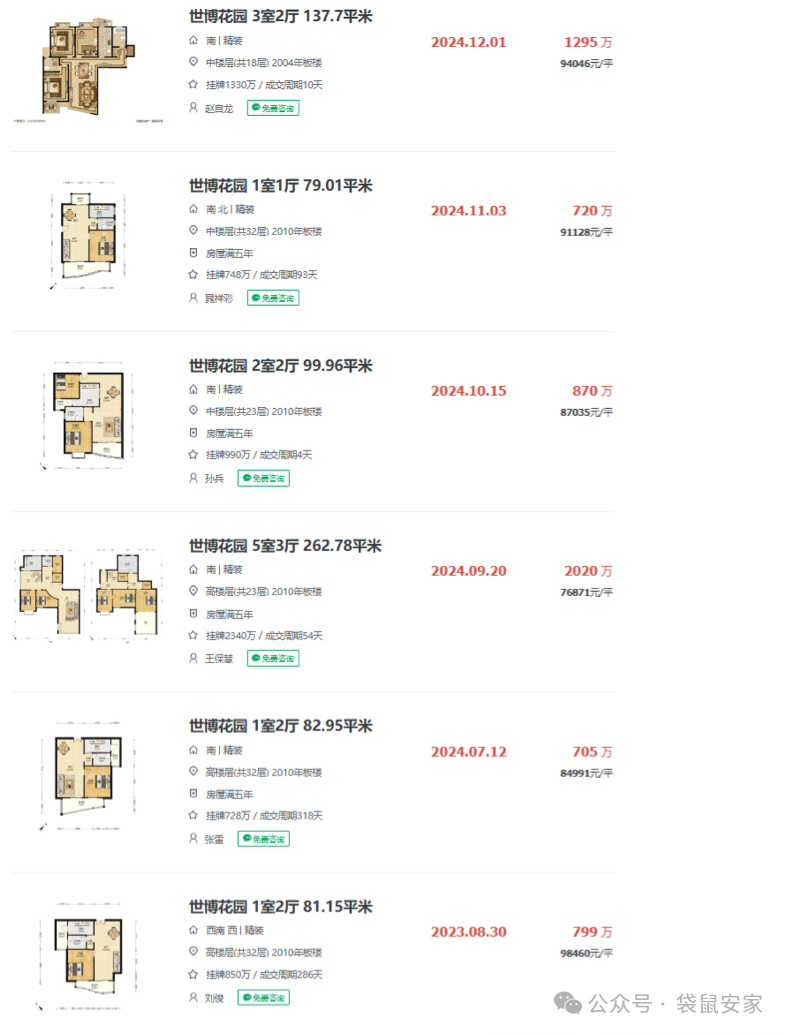Viewport: 787px width, 1034px height.
Task: View floor plan of the 79.01平米 home
Action: (x=86, y=236)
